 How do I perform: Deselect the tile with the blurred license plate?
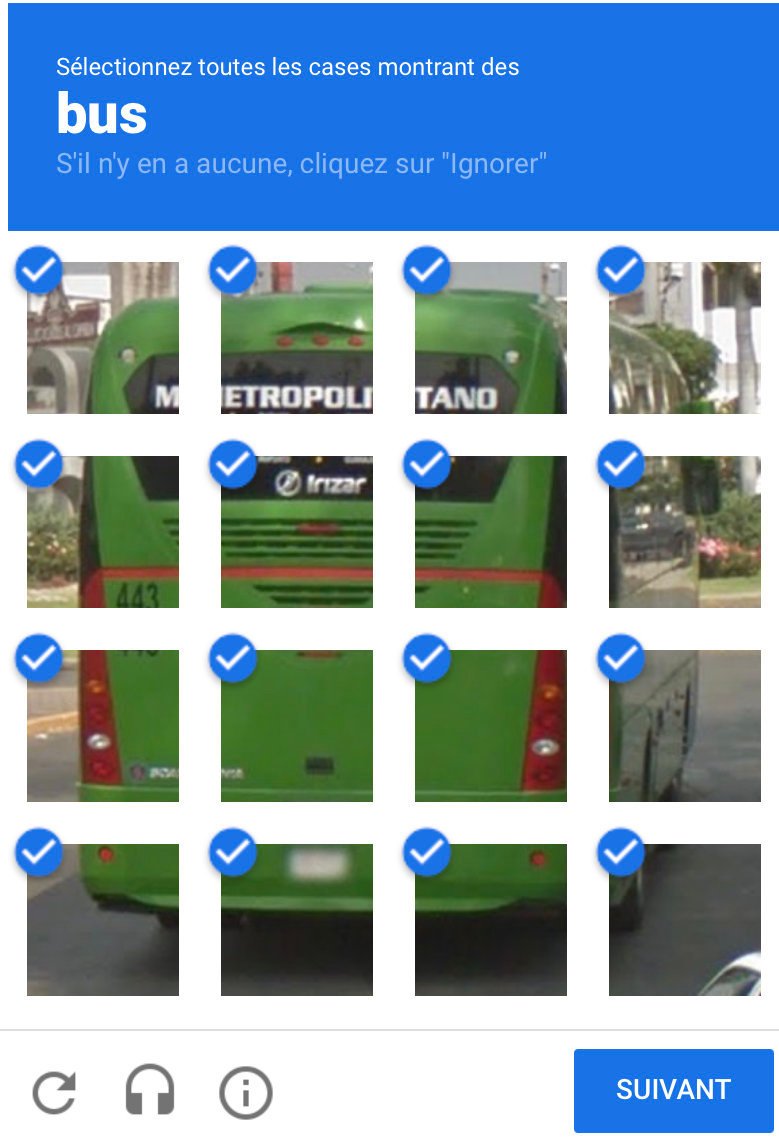[296, 919]
